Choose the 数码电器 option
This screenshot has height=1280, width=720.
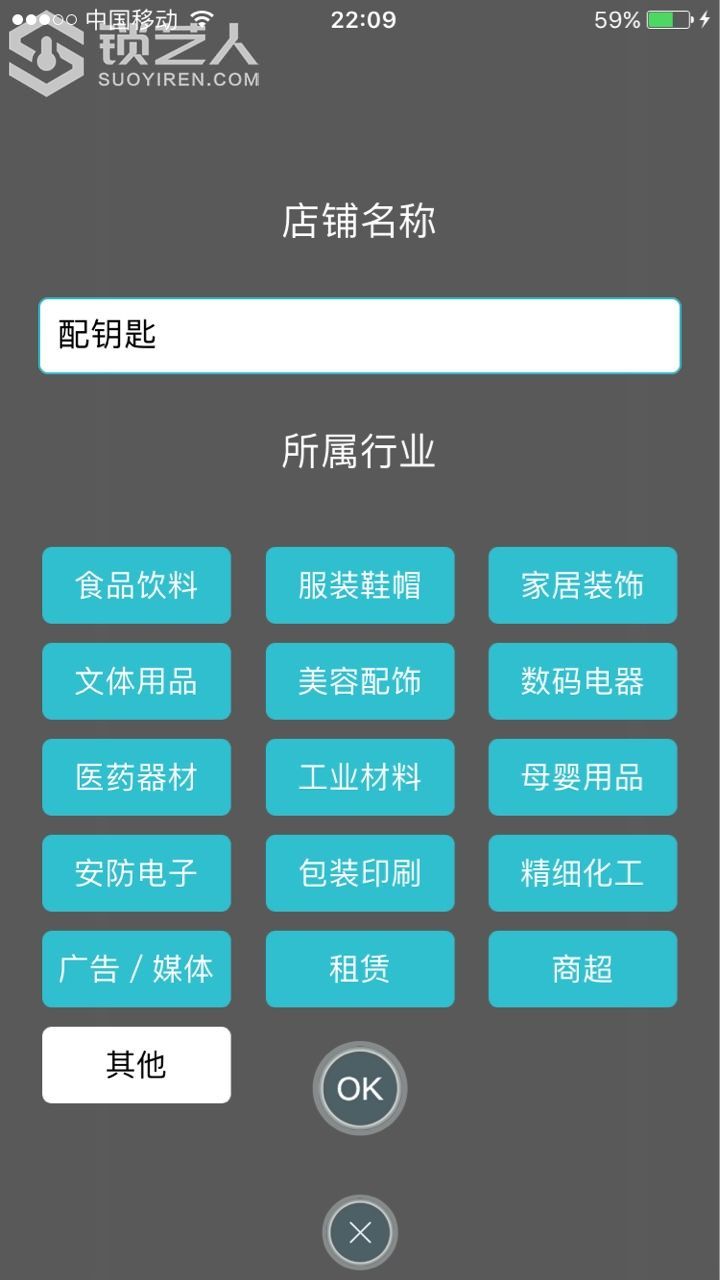(582, 681)
